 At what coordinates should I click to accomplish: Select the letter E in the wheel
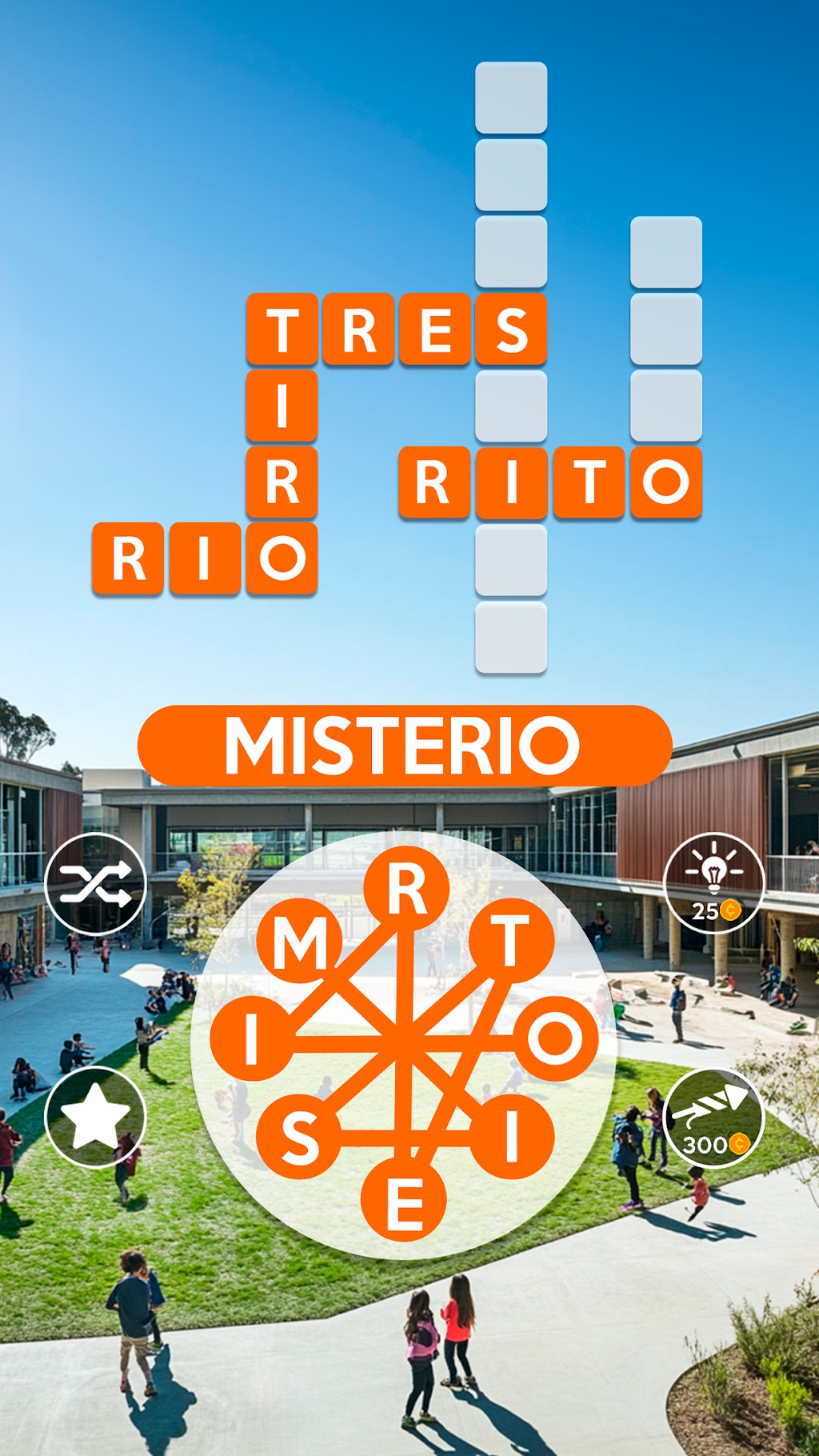[x=404, y=1199]
